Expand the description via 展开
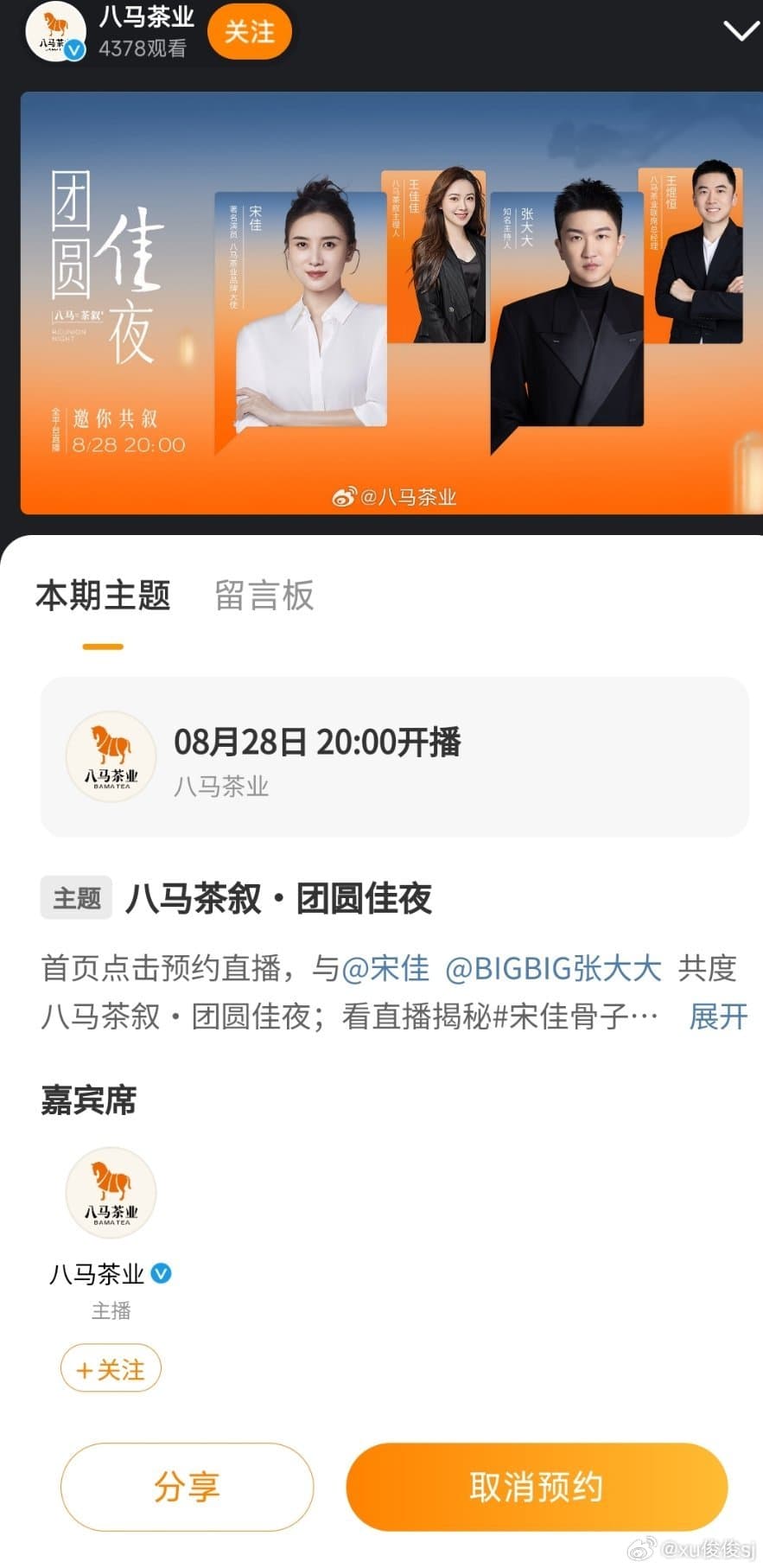 click(x=718, y=1016)
